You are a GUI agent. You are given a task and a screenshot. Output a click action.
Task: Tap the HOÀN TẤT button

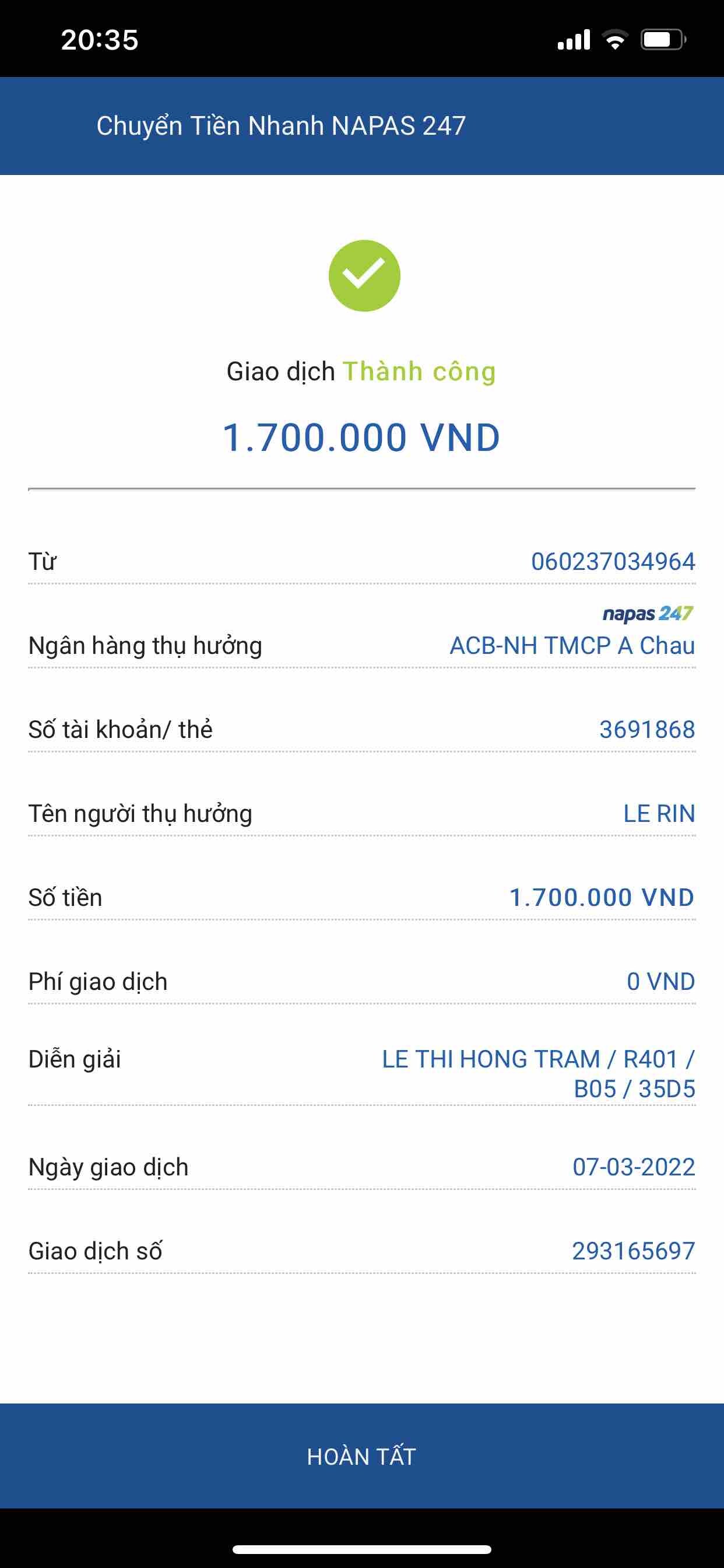click(361, 1456)
